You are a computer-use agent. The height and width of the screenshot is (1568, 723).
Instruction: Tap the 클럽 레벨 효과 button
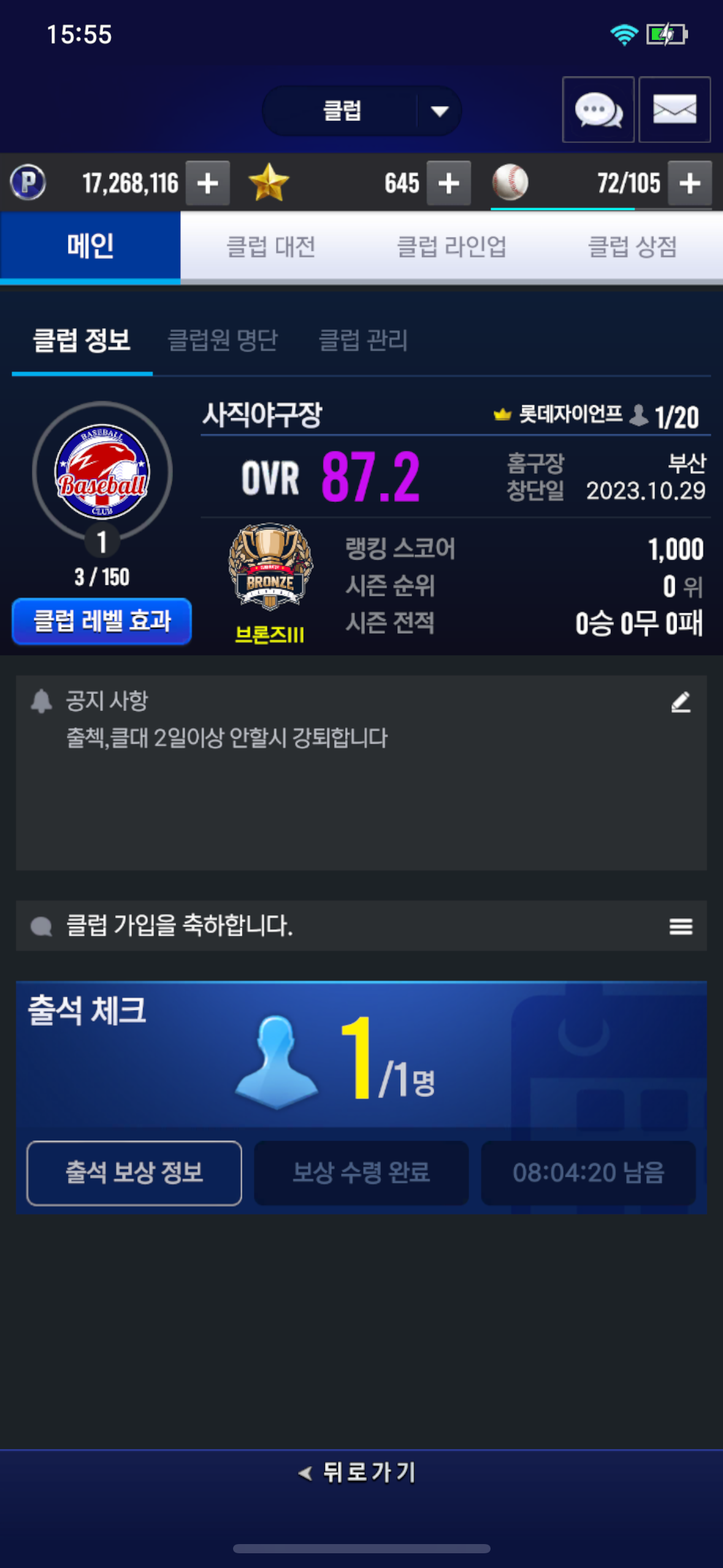tap(102, 621)
